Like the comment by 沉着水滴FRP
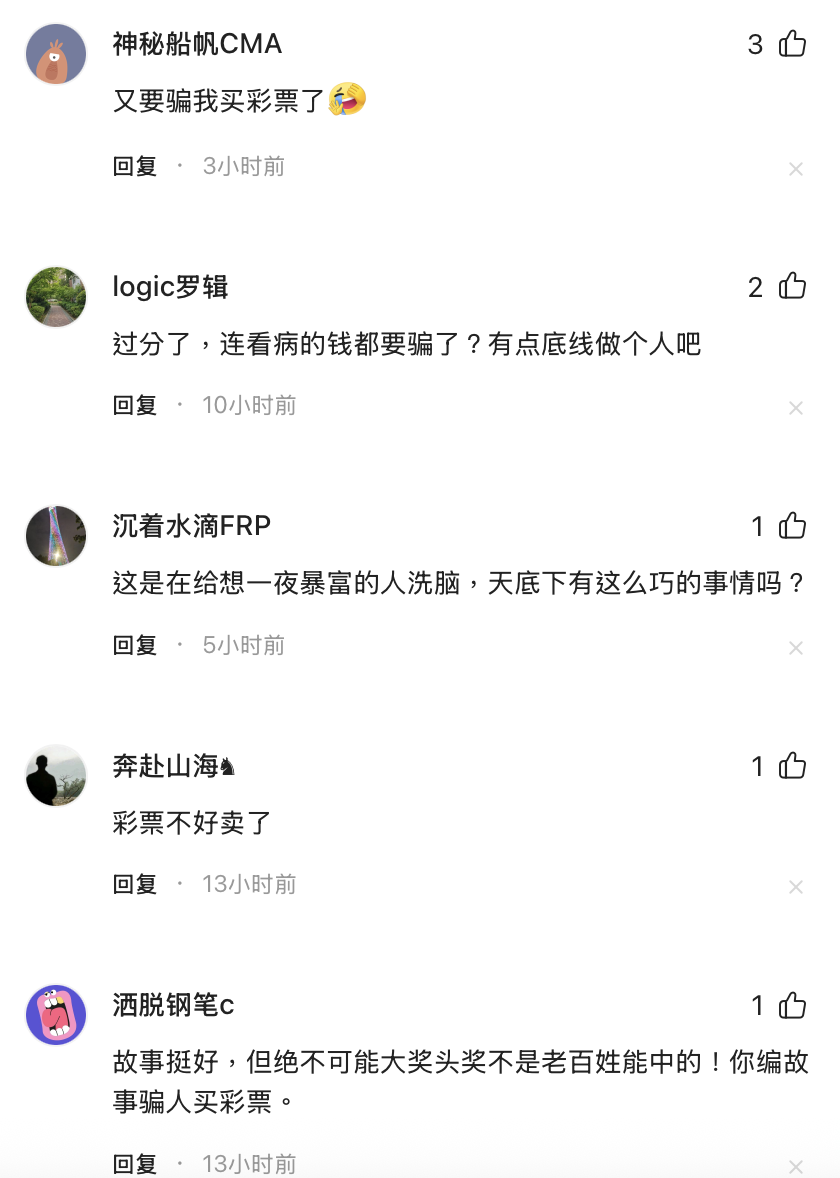 click(792, 526)
